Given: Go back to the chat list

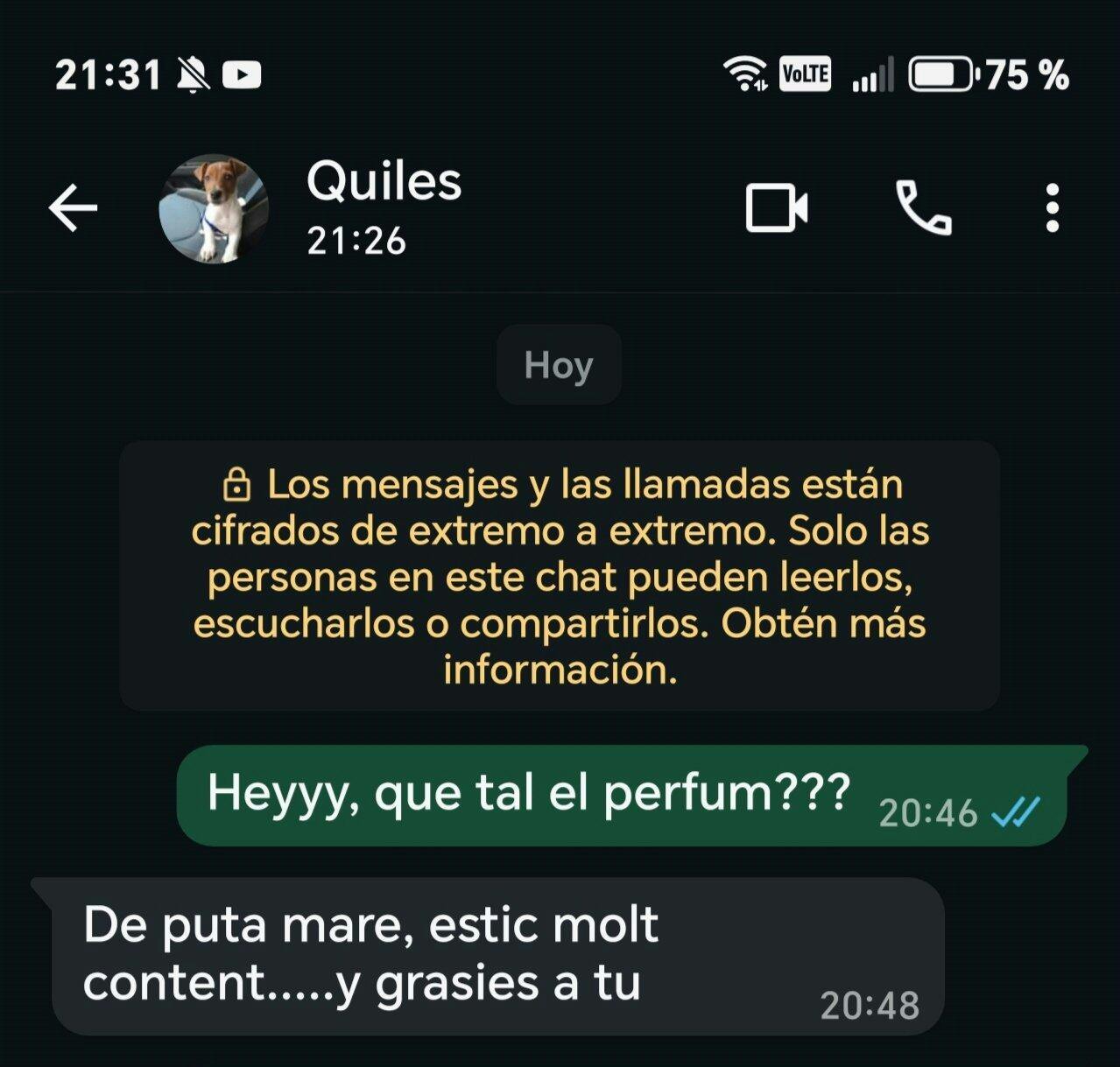Looking at the screenshot, I should (73, 208).
